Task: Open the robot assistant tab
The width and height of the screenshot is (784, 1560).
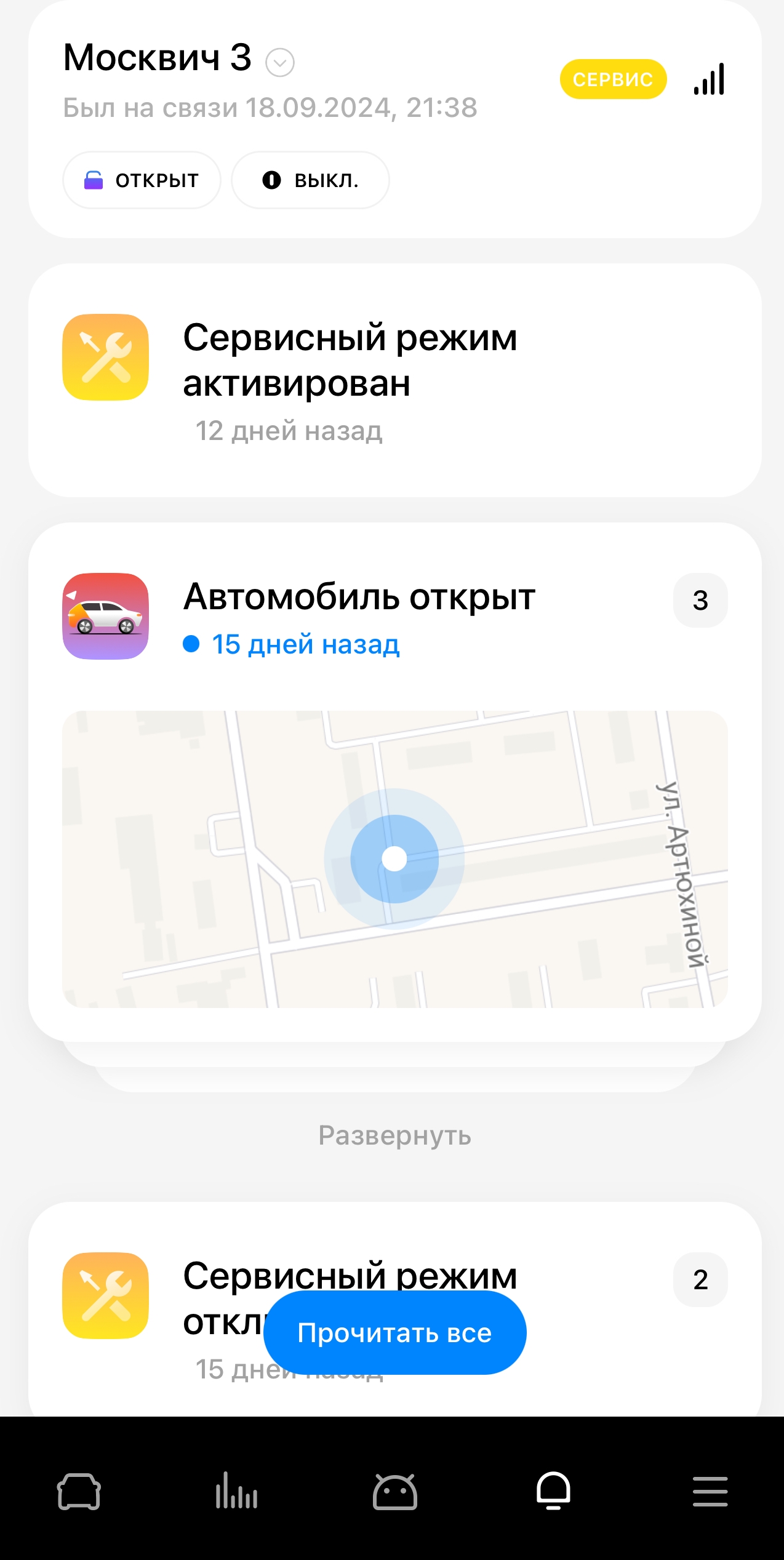Action: pos(394,1491)
